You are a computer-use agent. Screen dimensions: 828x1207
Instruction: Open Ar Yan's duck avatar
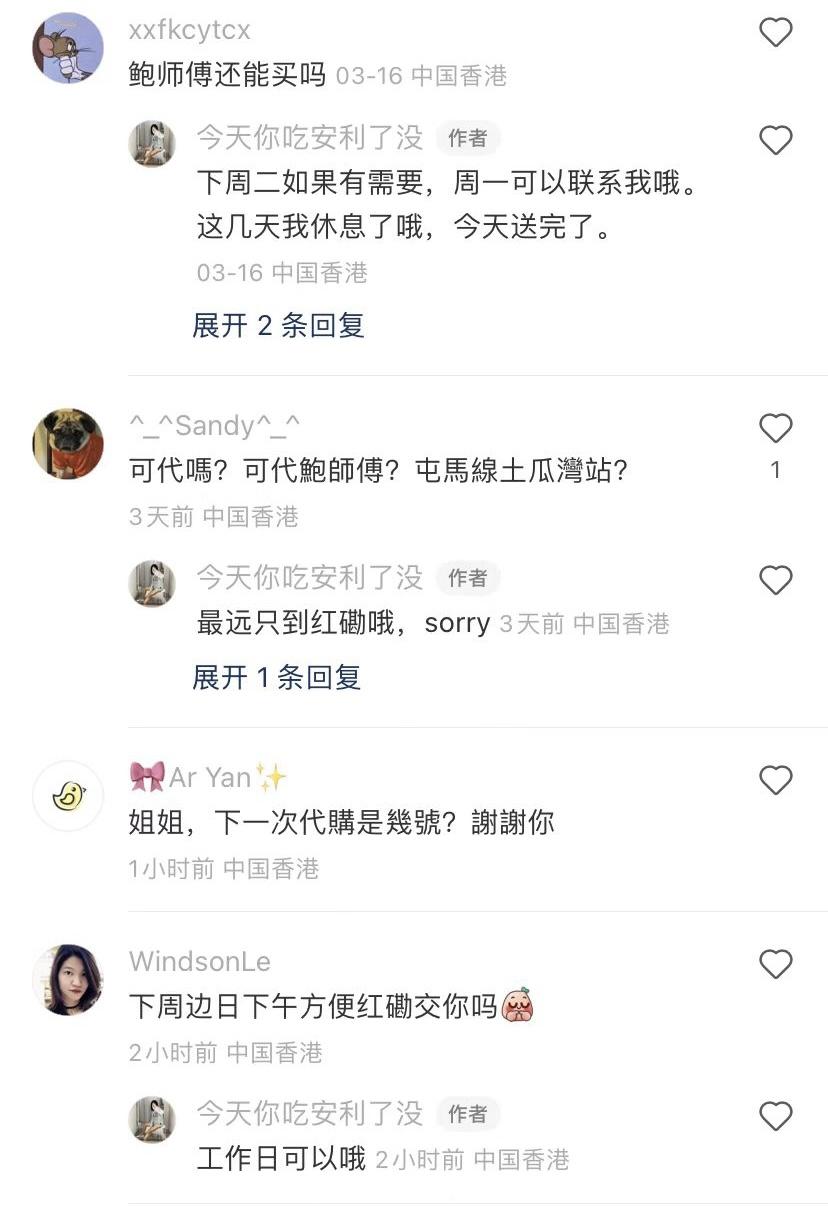click(x=67, y=796)
